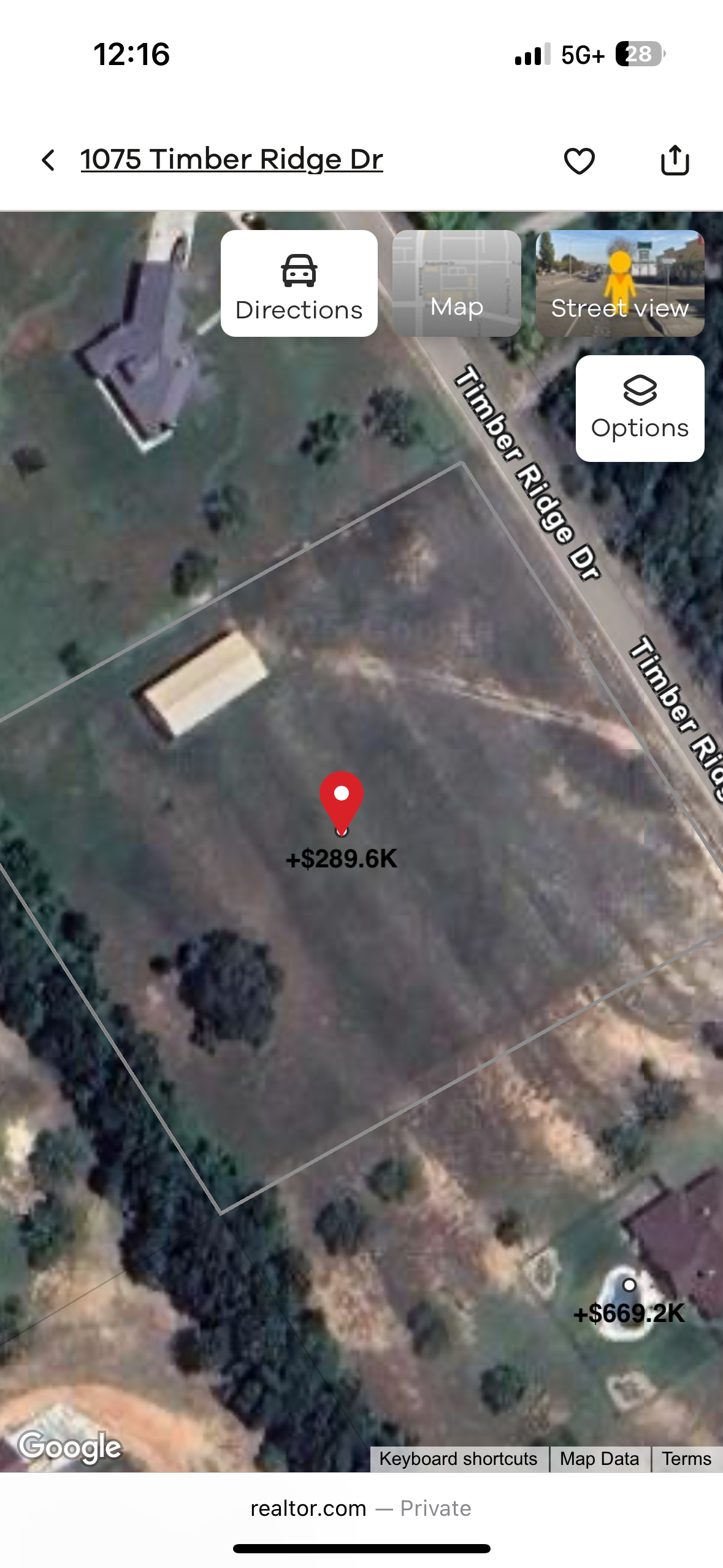
Task: Select the +$669.2K property marker
Action: tap(629, 1286)
